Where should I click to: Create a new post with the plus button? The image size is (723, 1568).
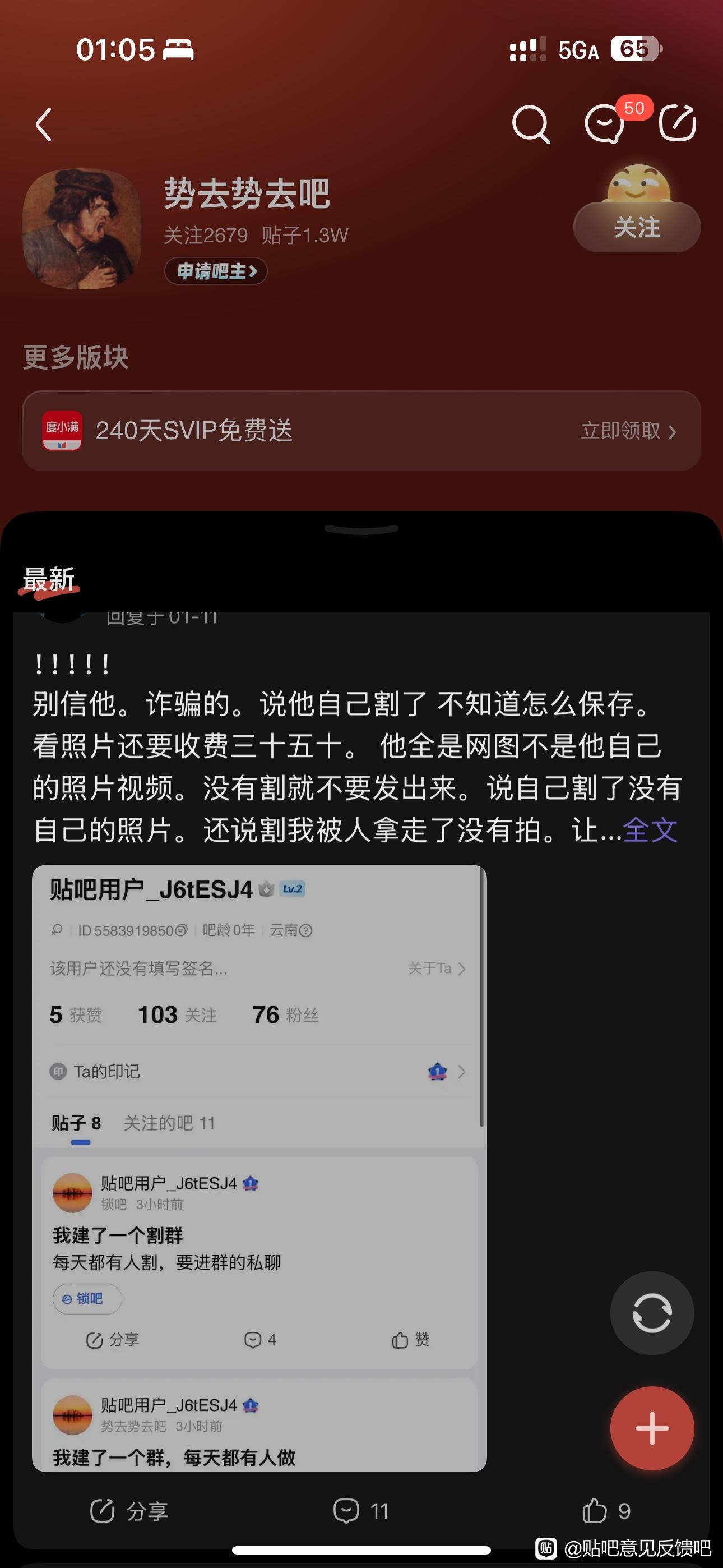point(652,1428)
